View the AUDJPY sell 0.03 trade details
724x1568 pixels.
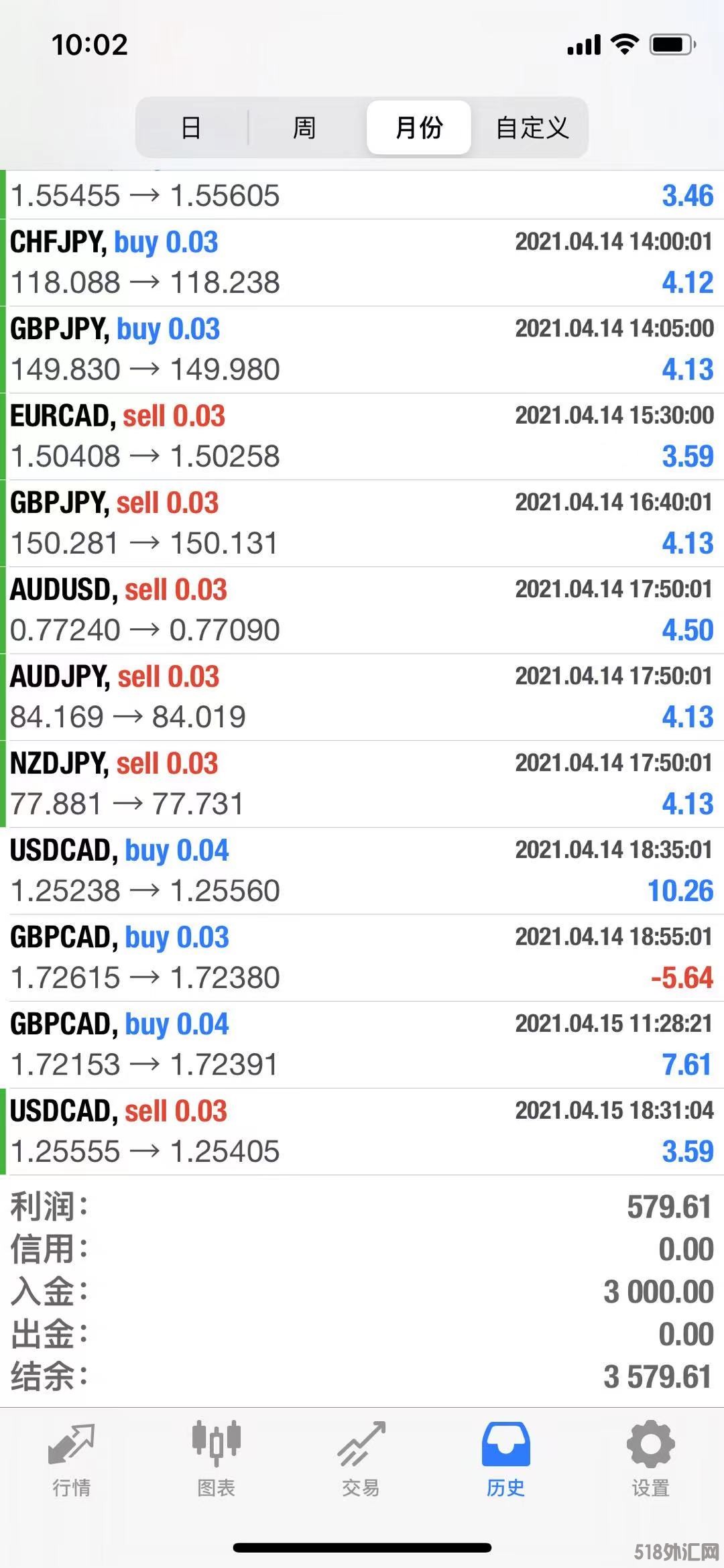tap(362, 697)
